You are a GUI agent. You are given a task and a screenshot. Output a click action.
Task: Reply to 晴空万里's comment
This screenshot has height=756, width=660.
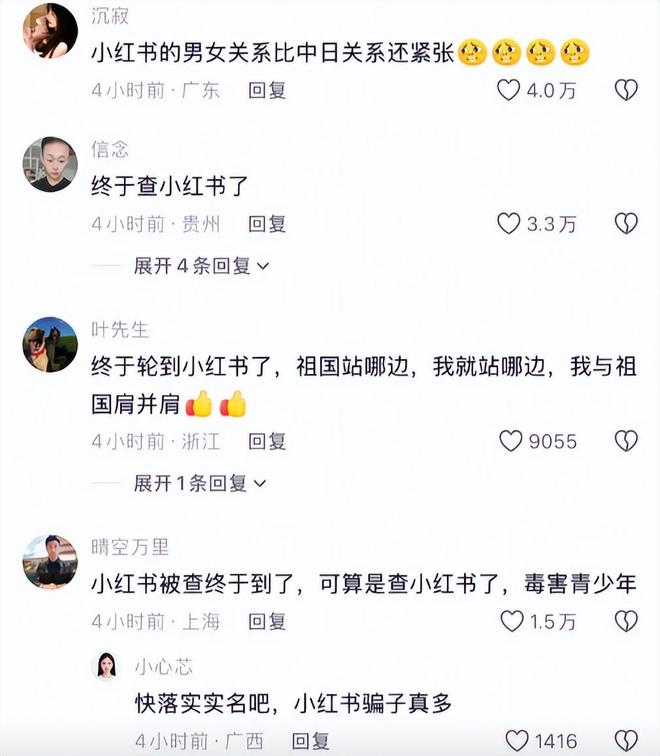[x=267, y=621]
